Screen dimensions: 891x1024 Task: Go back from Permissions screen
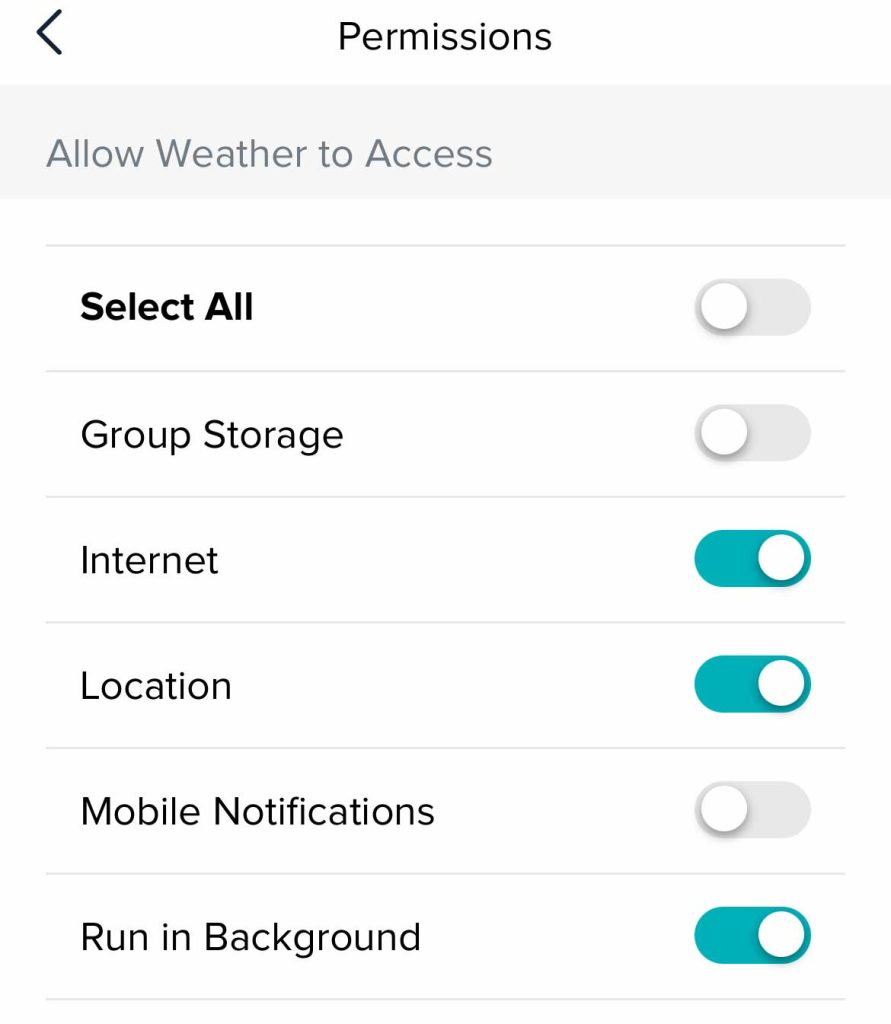point(50,35)
